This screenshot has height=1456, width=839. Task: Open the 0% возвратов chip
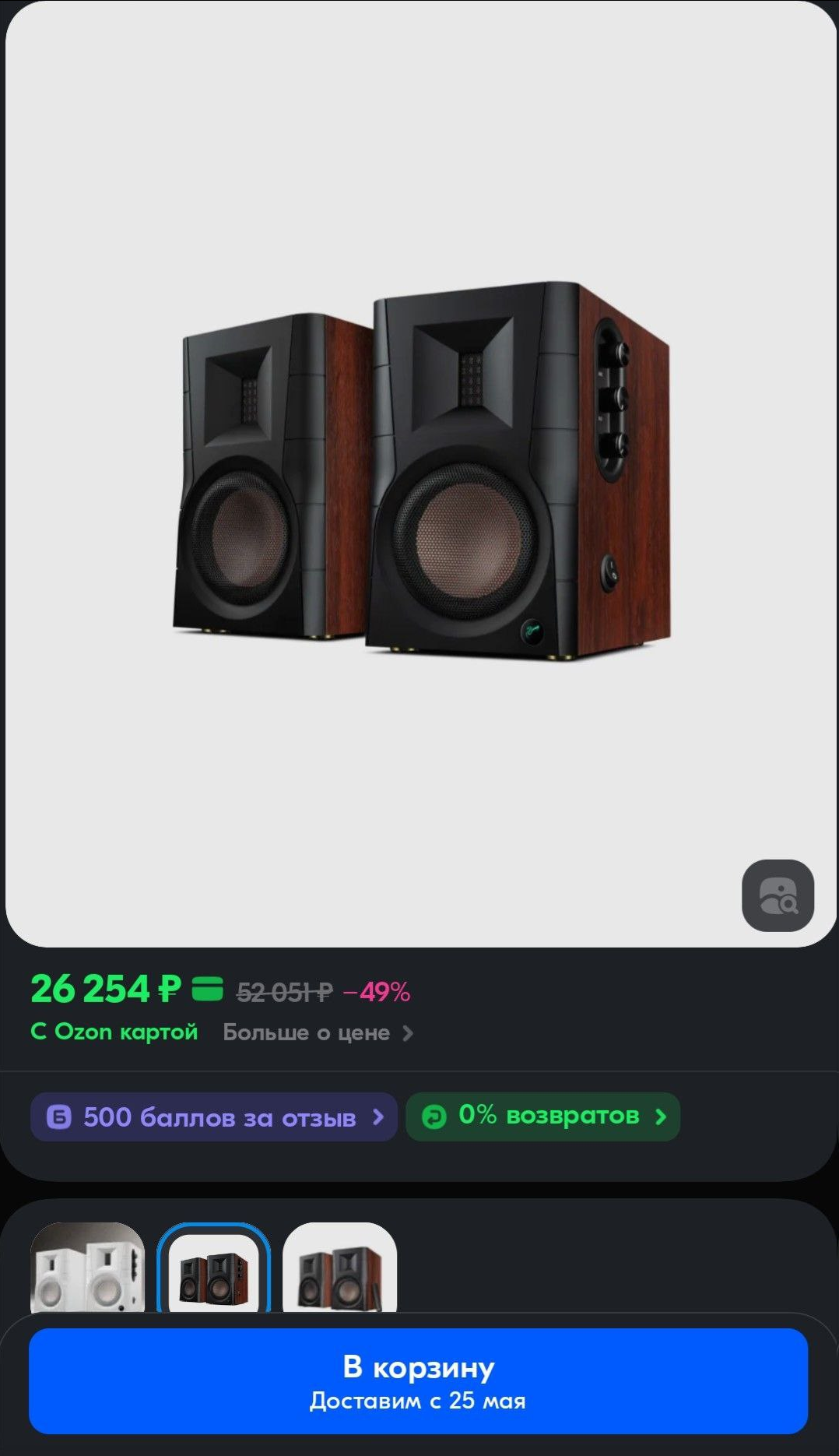(x=542, y=1117)
